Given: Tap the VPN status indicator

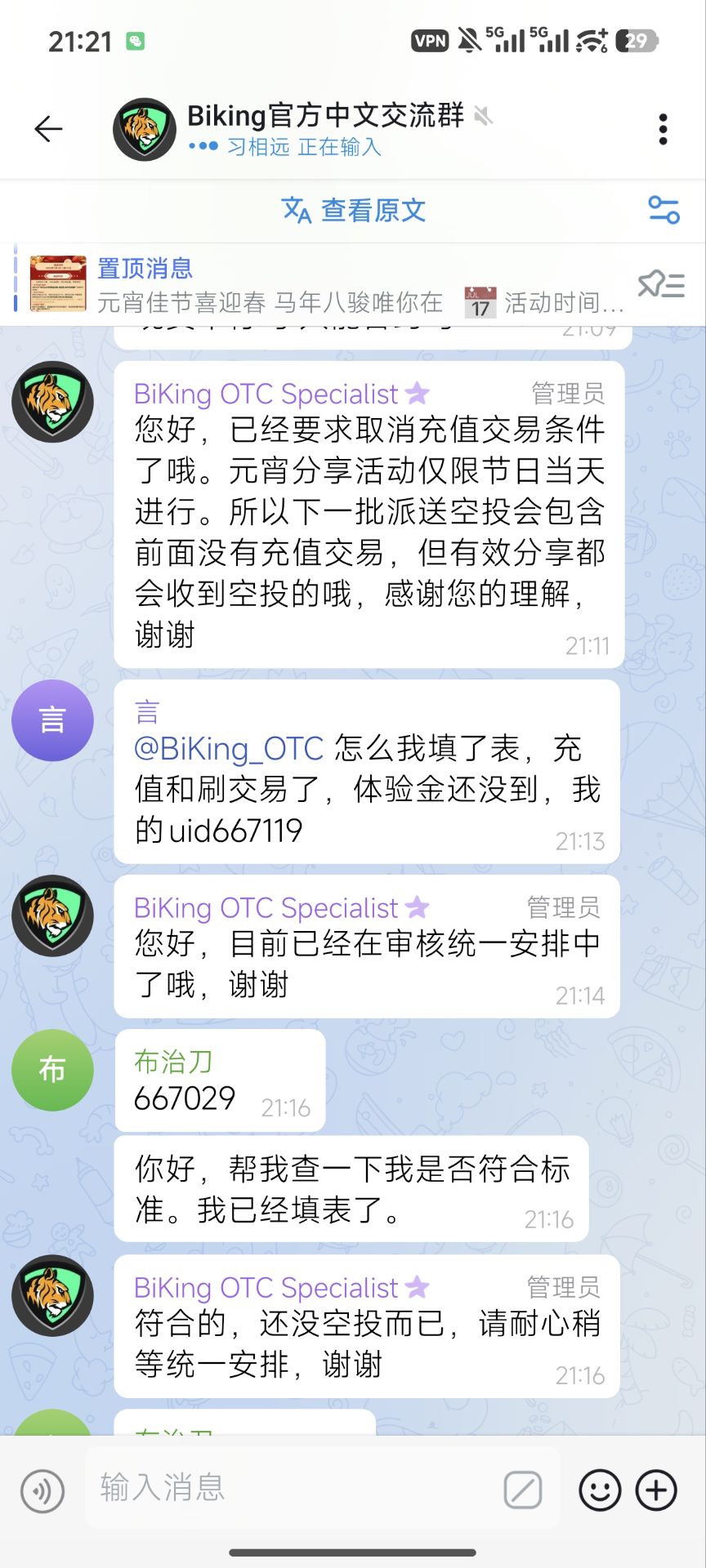Looking at the screenshot, I should tap(431, 38).
